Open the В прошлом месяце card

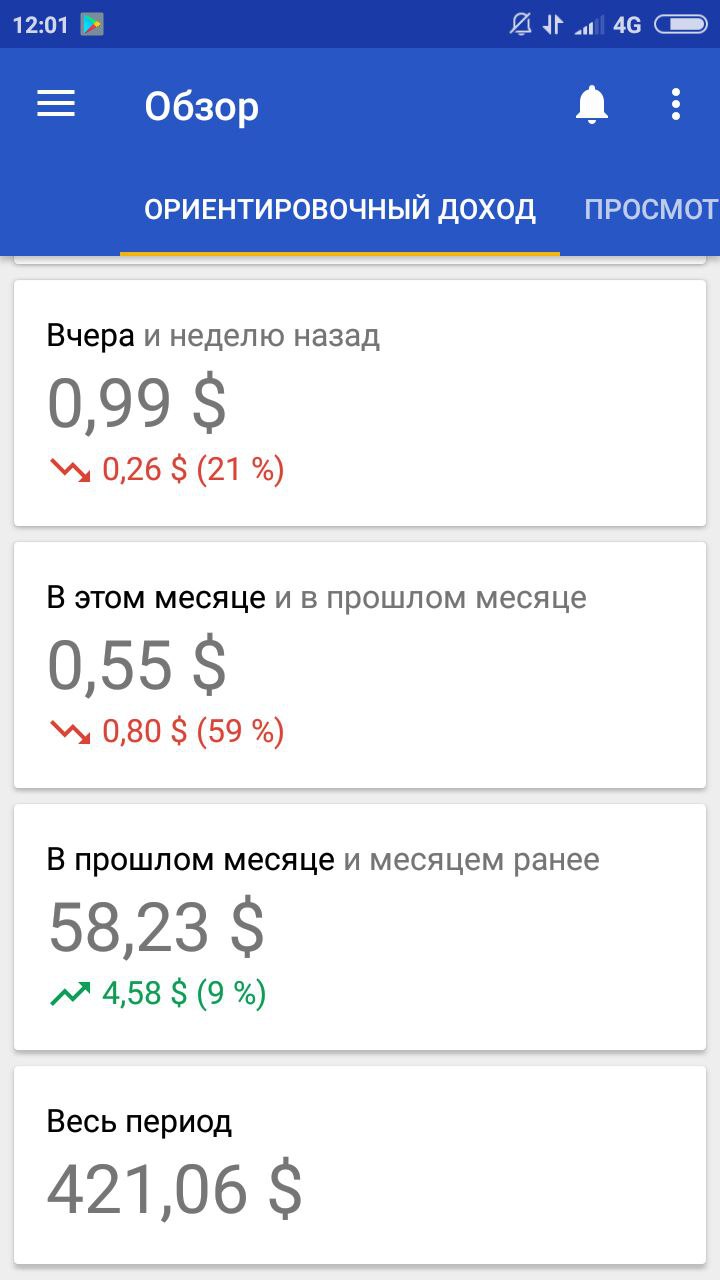click(x=360, y=927)
